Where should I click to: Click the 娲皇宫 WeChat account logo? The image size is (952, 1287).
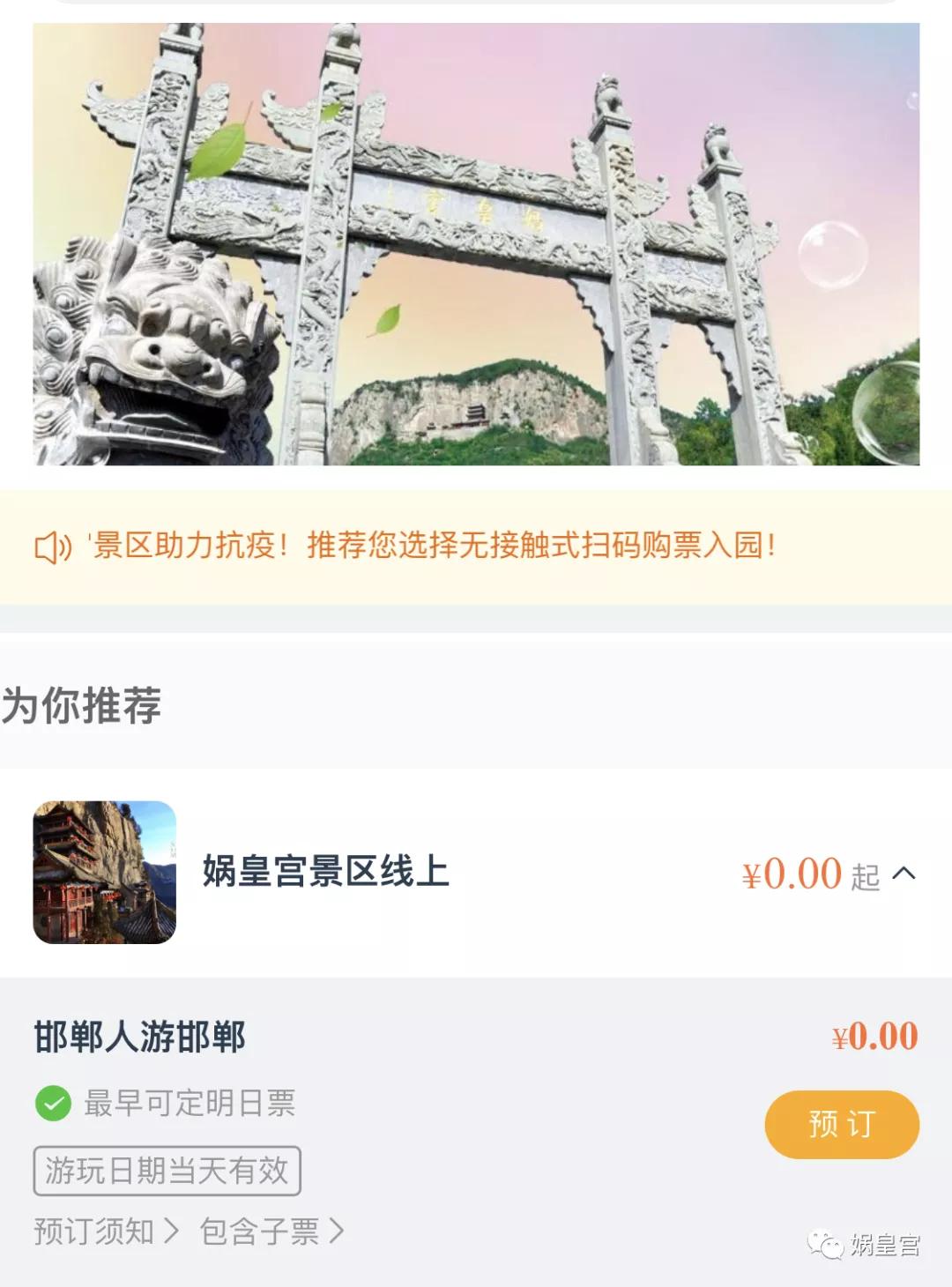824,1246
